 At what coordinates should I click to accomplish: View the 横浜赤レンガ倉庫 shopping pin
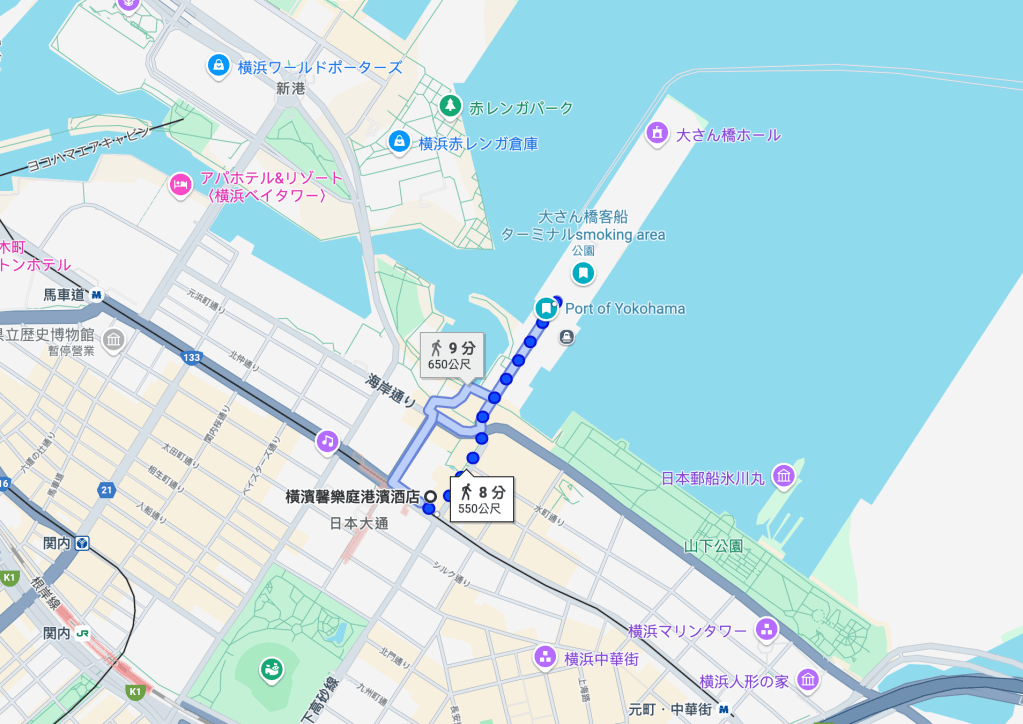(400, 142)
